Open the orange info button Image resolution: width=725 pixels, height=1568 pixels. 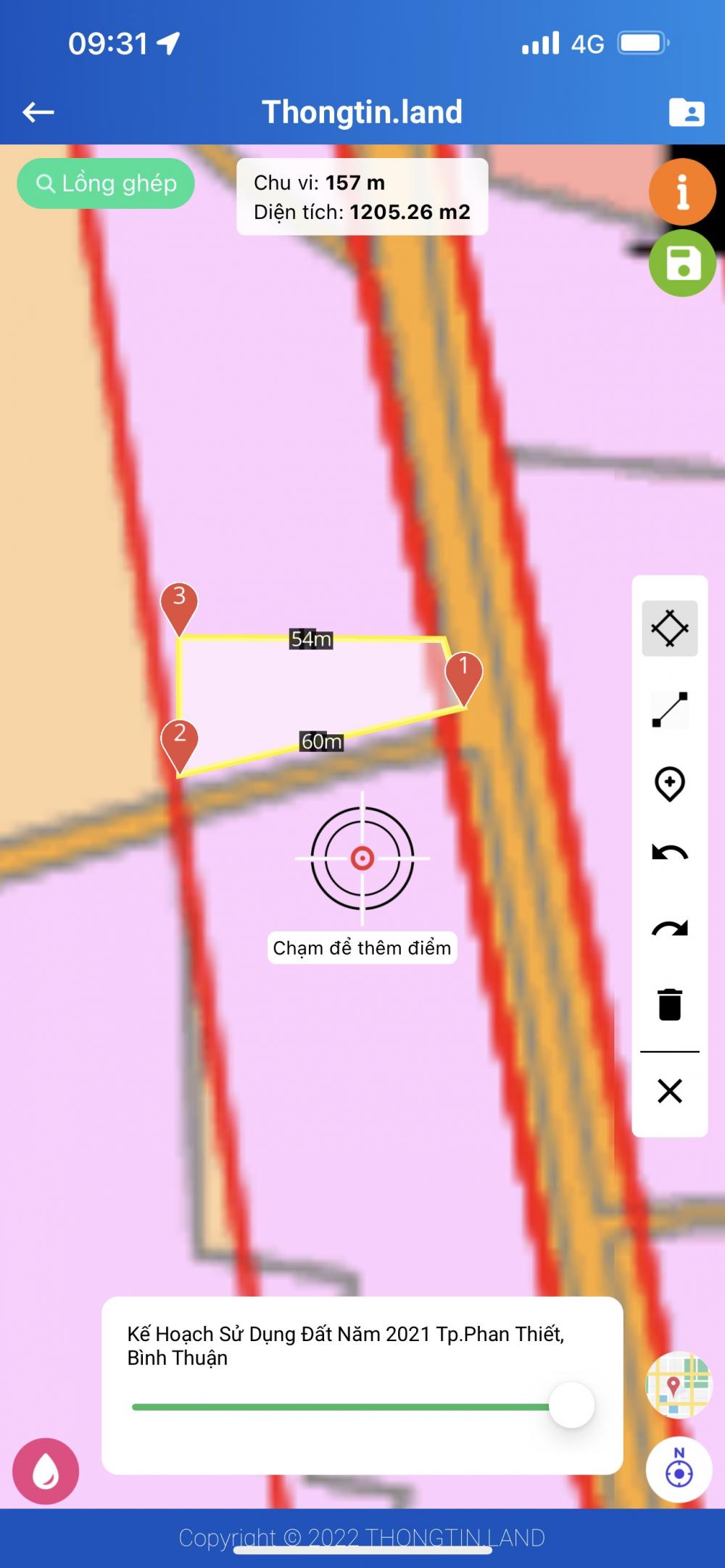coord(682,192)
